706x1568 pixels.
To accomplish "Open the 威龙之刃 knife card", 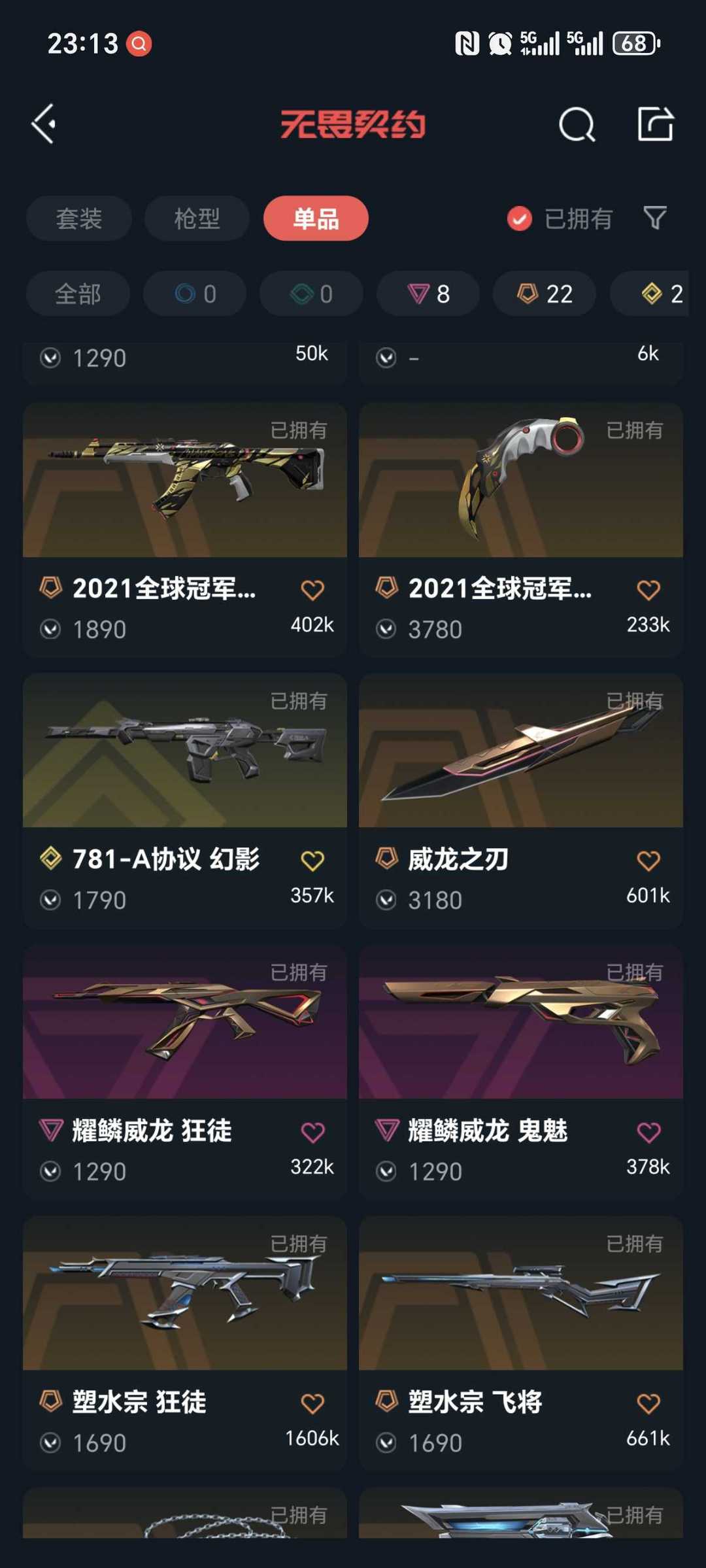I will tap(521, 801).
